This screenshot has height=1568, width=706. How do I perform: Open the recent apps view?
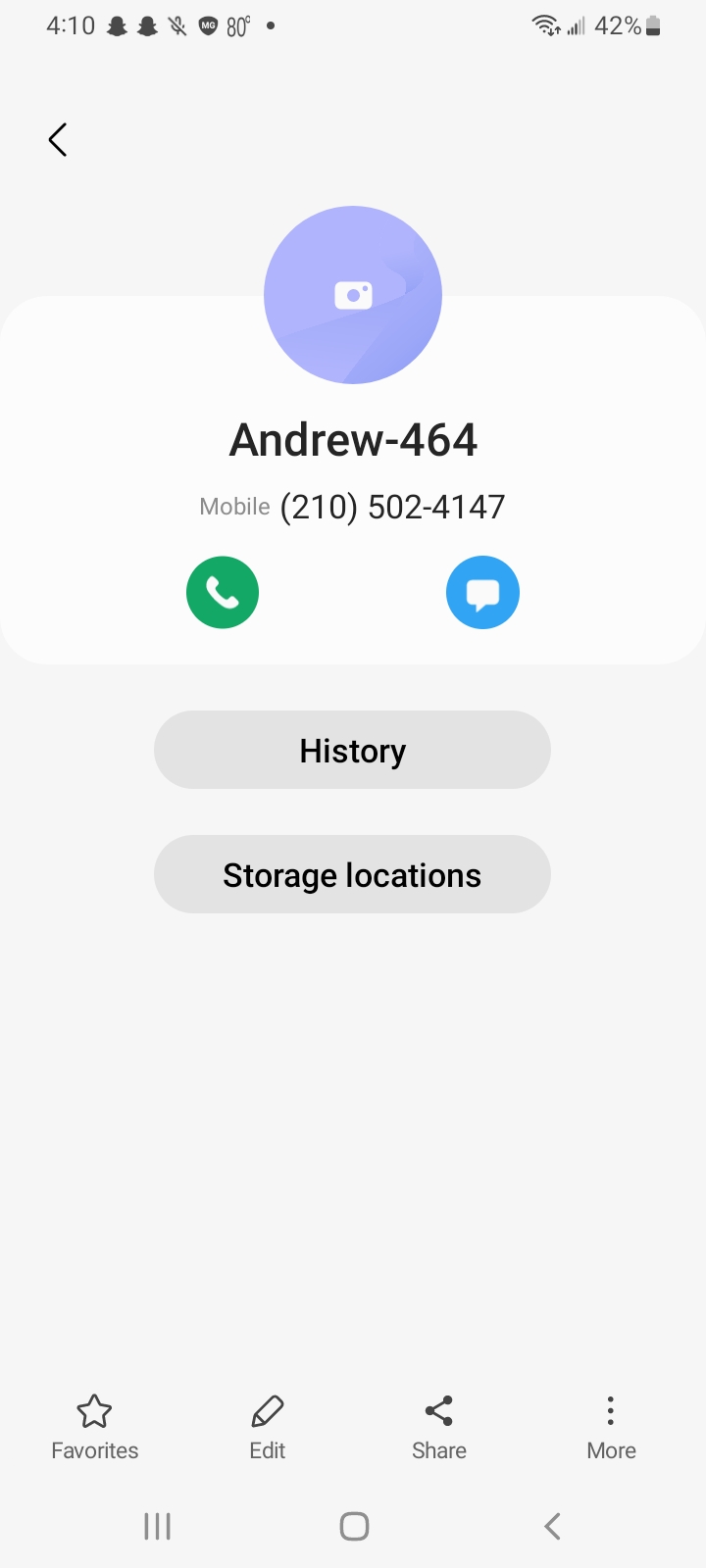point(157,1526)
